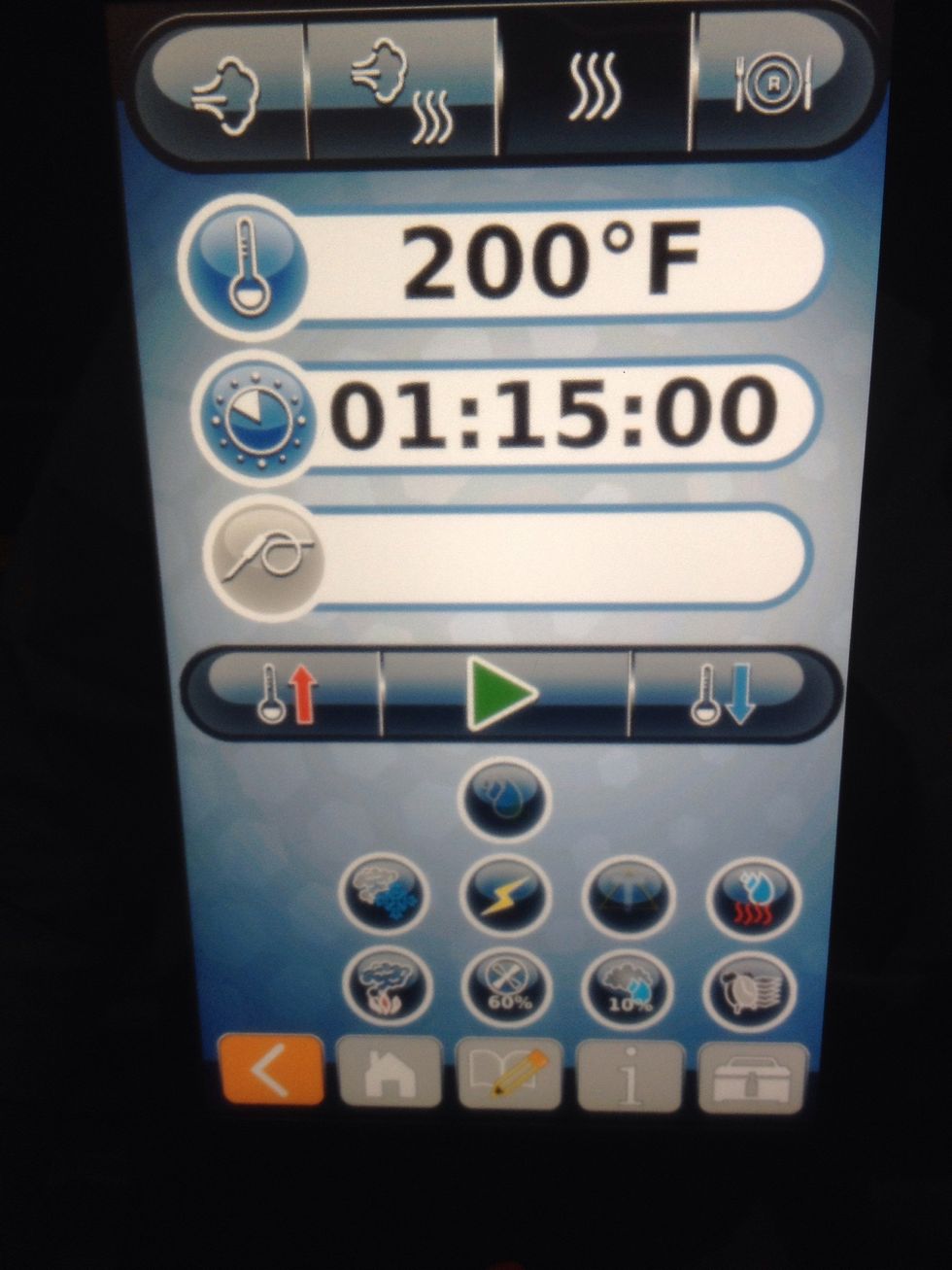Tap the water droplets moisture icon
The height and width of the screenshot is (1270, 952).
pos(504,799)
